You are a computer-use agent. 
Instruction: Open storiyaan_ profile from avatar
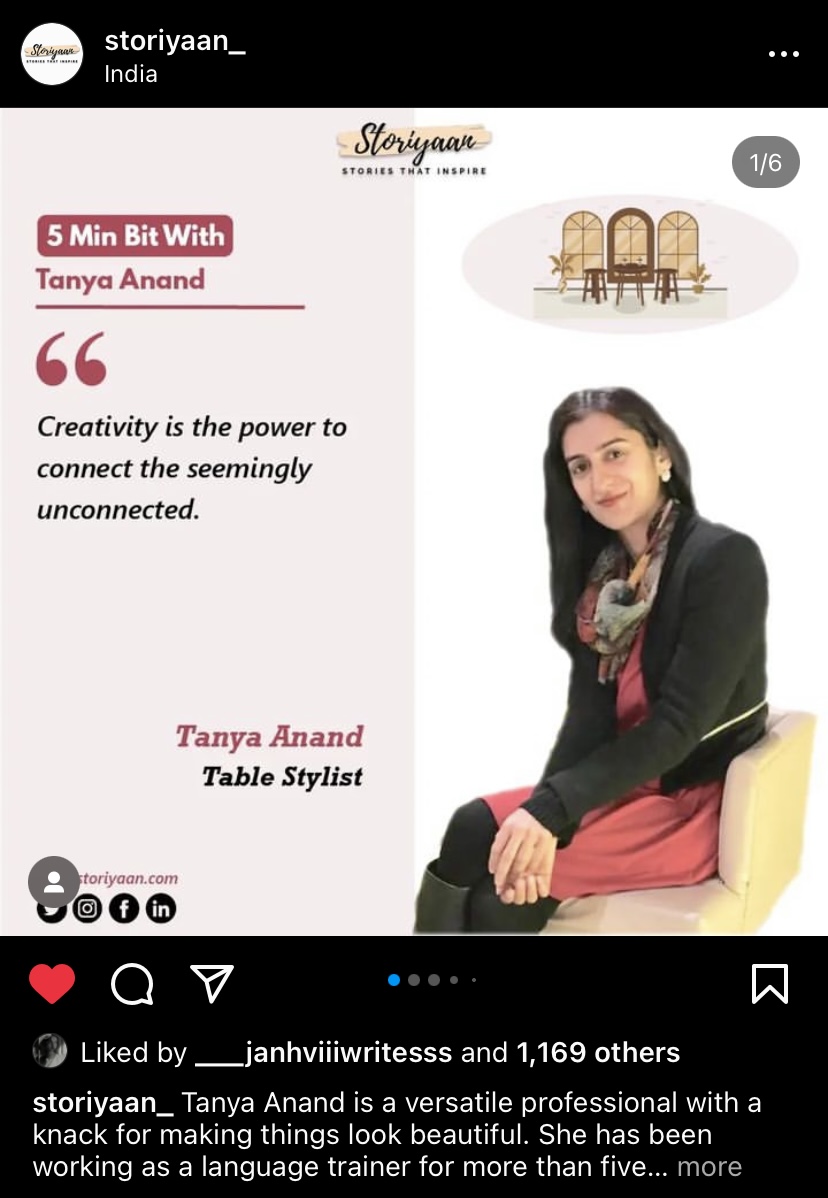53,54
